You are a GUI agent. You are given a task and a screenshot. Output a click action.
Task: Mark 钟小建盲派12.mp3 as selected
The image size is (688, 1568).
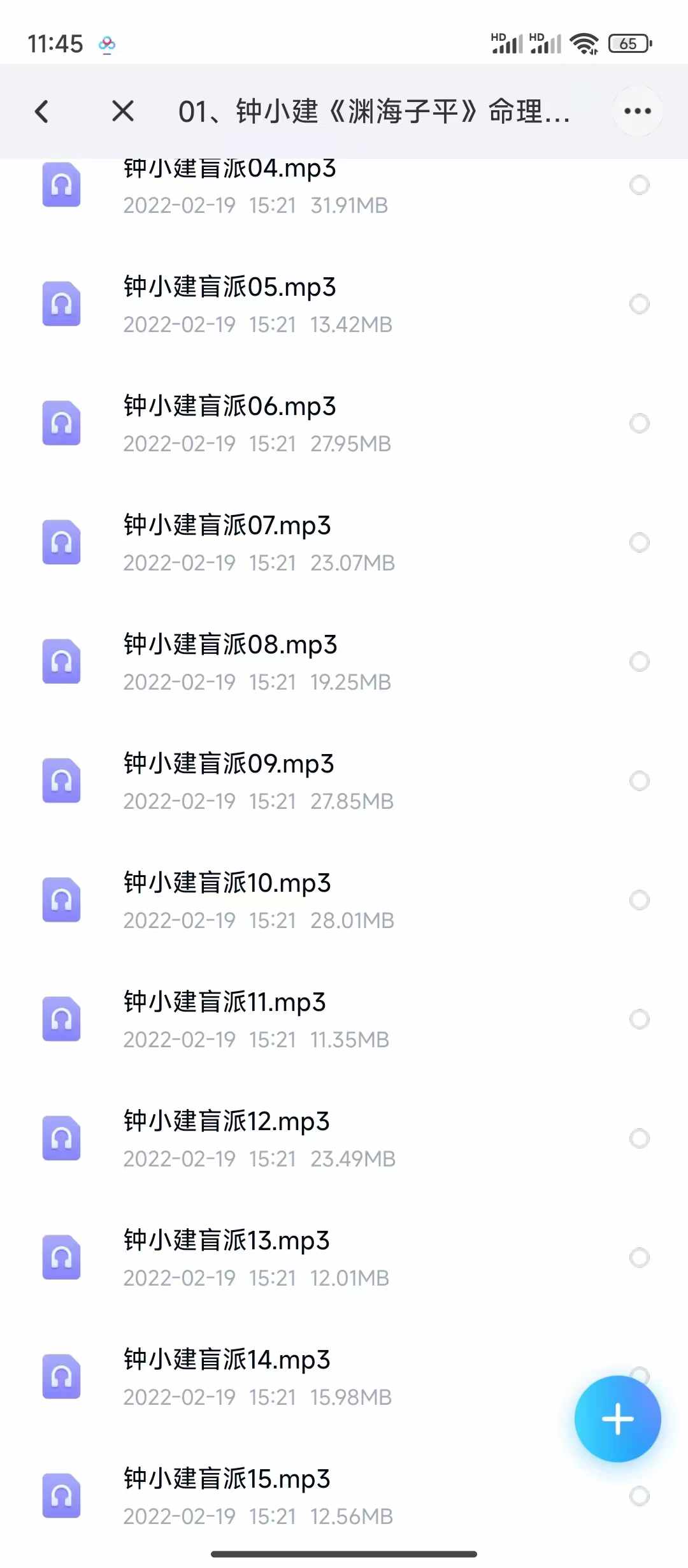pos(639,1138)
